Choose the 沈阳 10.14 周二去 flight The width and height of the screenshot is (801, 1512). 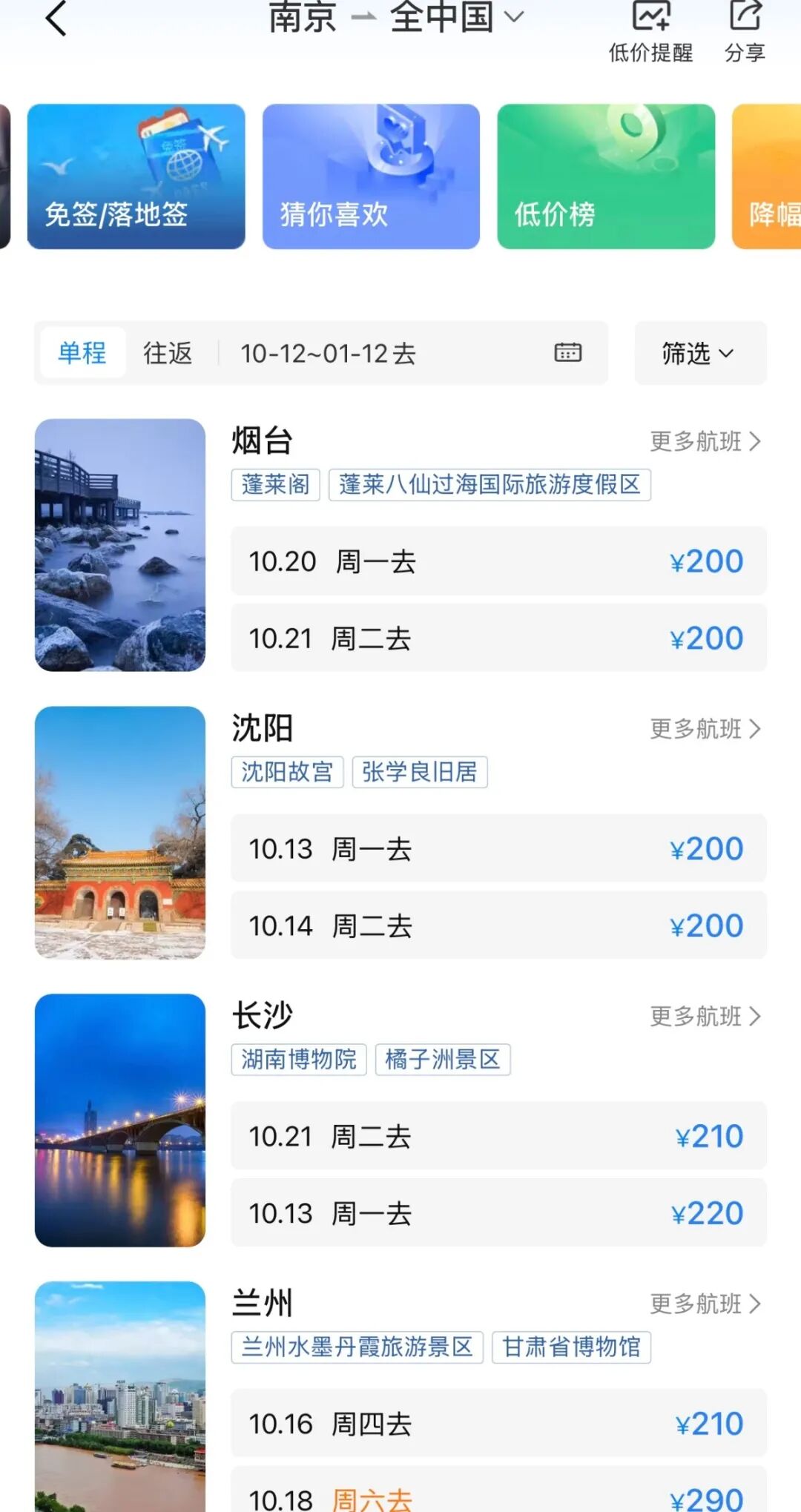[498, 925]
